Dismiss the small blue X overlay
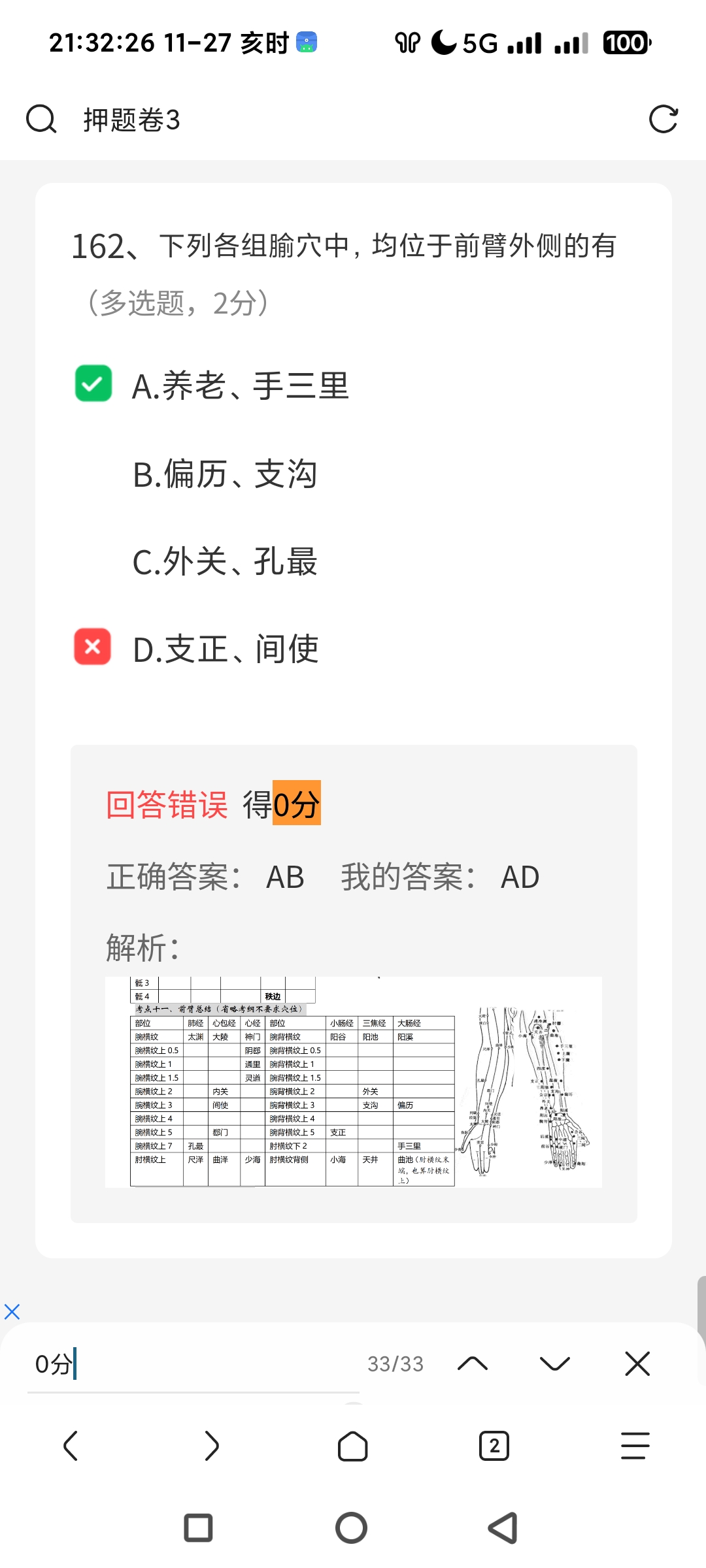This screenshot has width=706, height=1568. pyautogui.click(x=12, y=1311)
